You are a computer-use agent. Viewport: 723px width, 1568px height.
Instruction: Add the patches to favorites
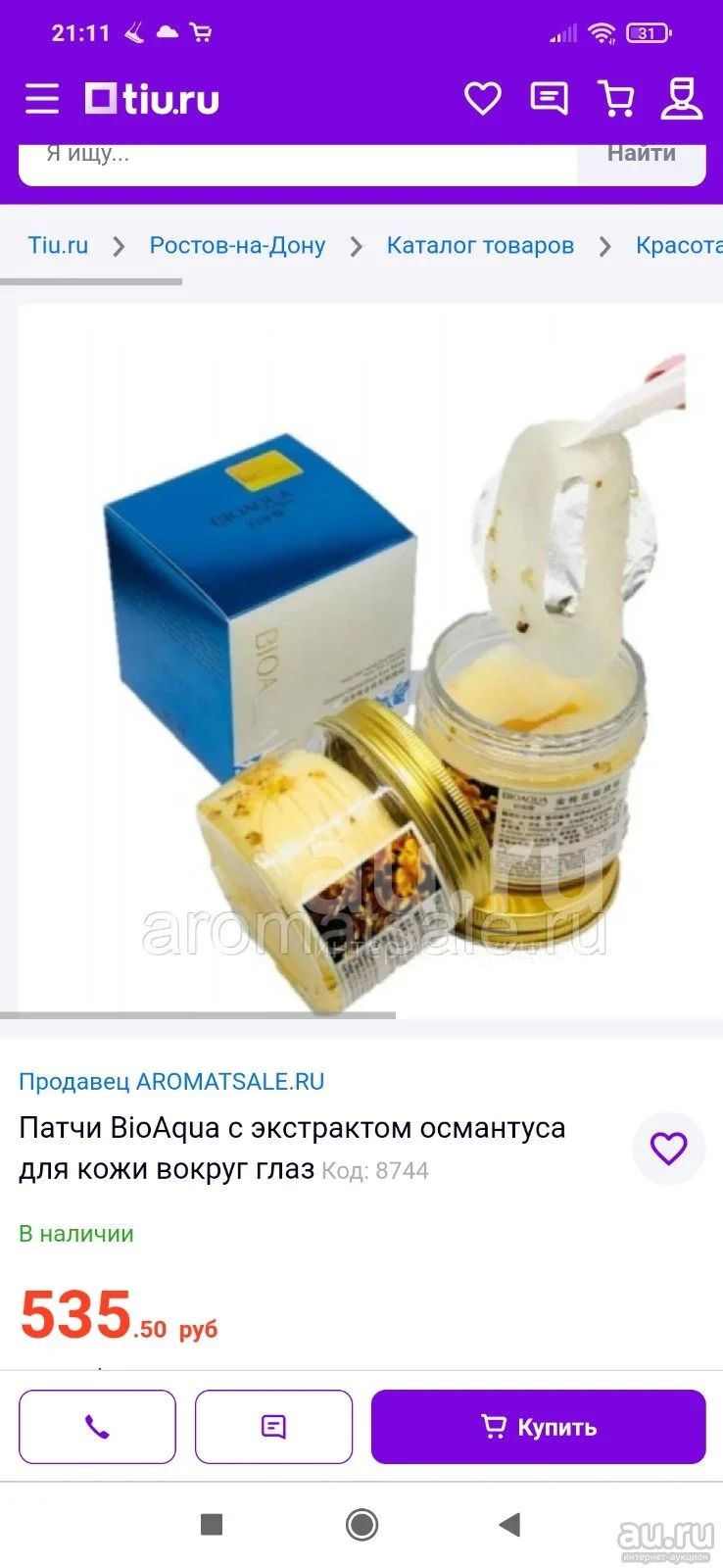point(669,1149)
